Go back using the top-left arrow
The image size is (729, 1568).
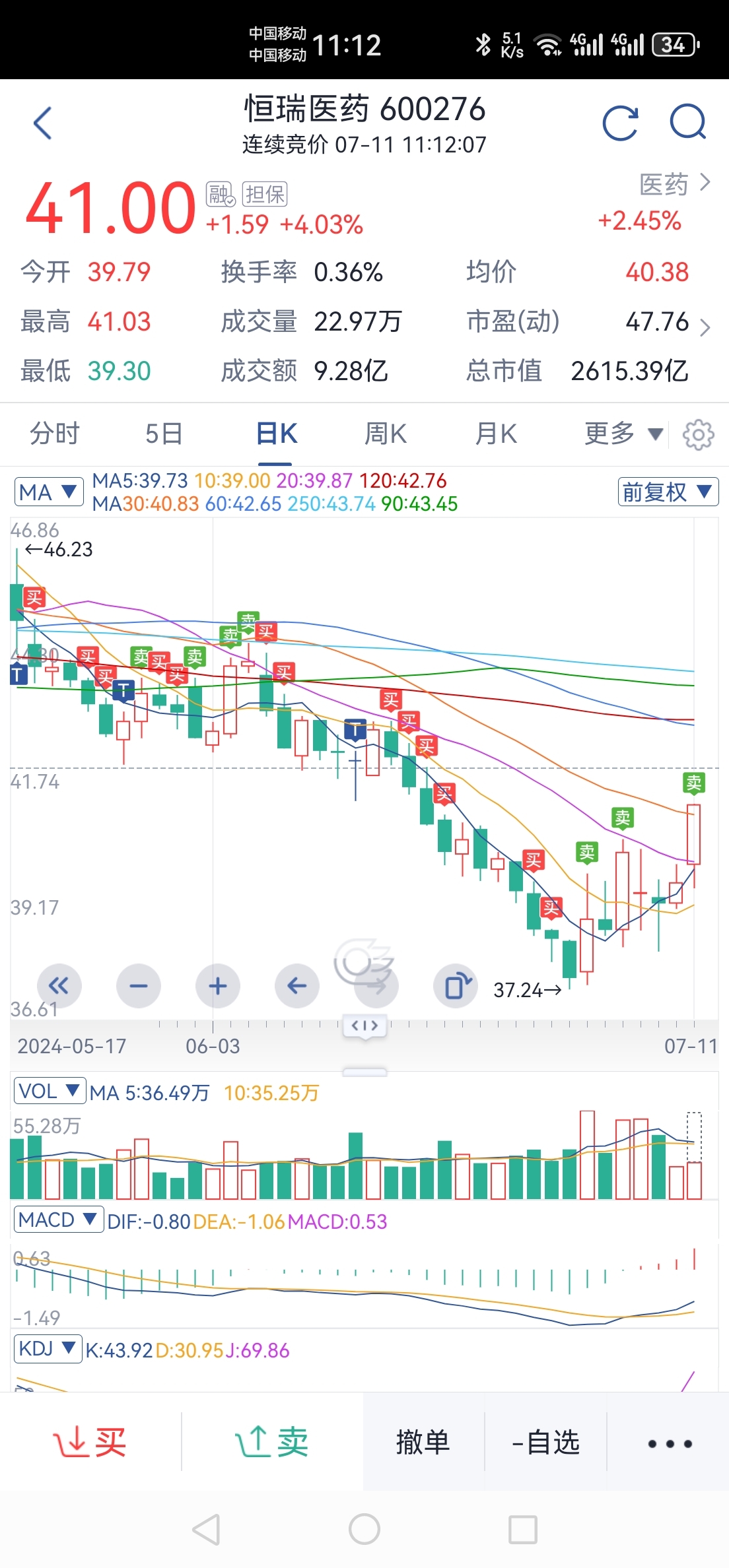[x=43, y=123]
